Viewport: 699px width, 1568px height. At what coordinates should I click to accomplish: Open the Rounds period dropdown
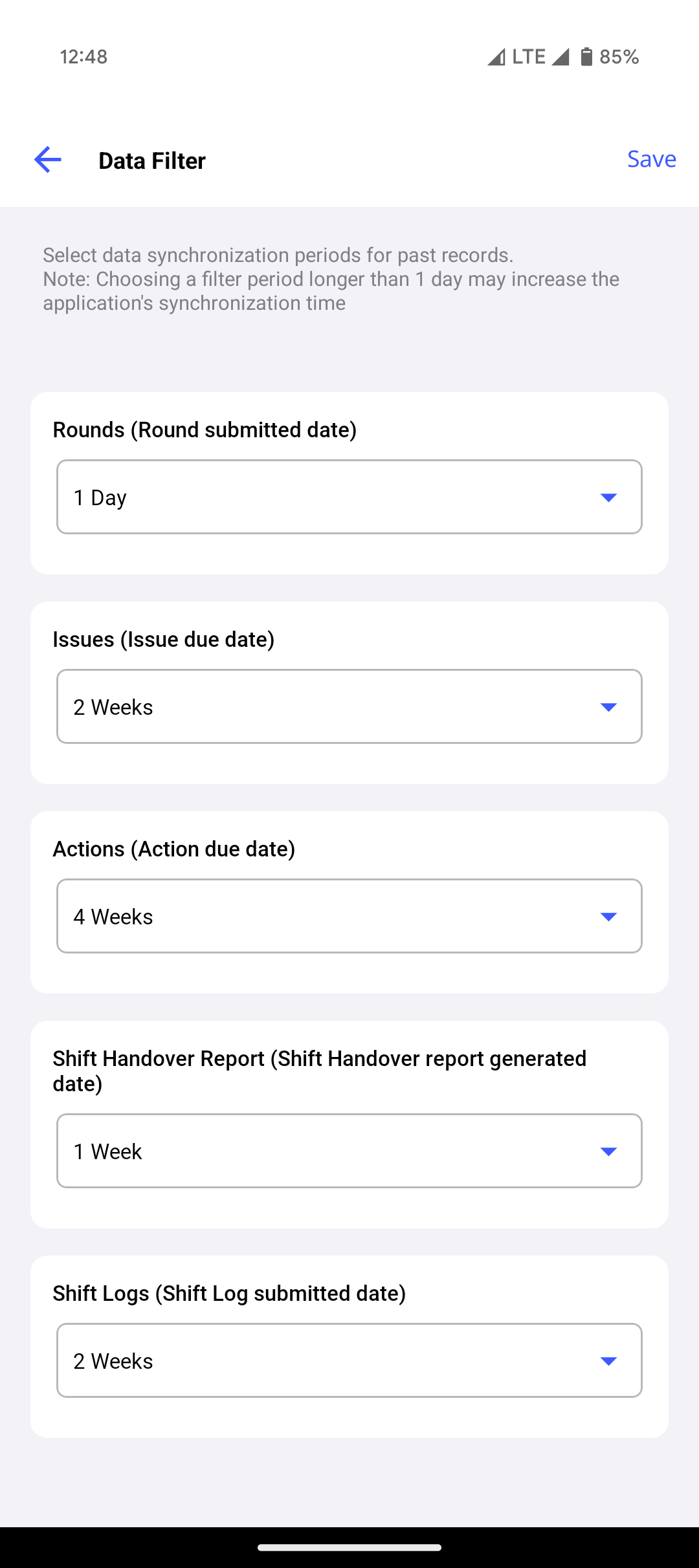click(349, 497)
